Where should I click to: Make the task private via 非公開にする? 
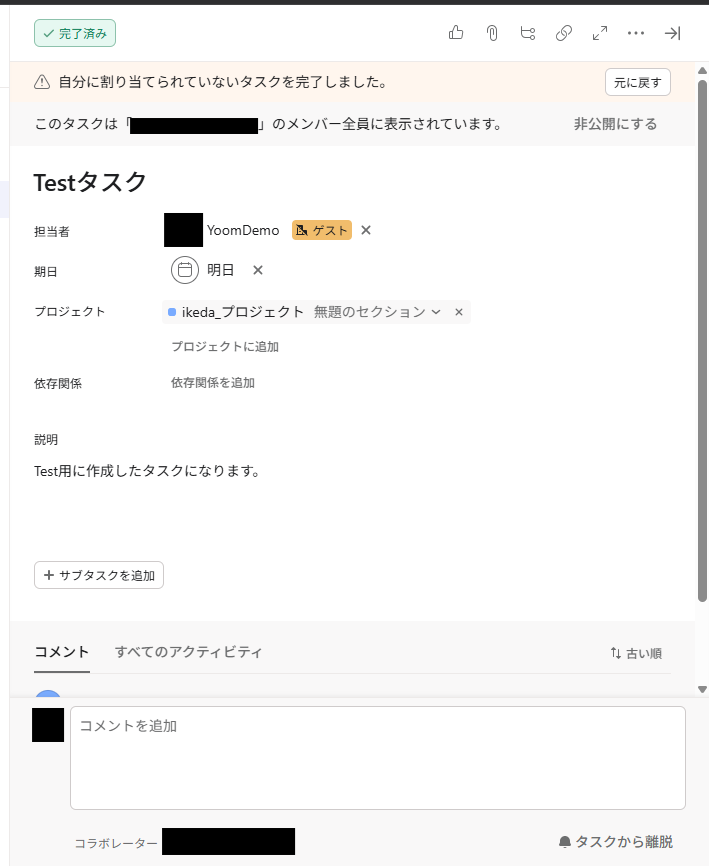click(x=615, y=124)
